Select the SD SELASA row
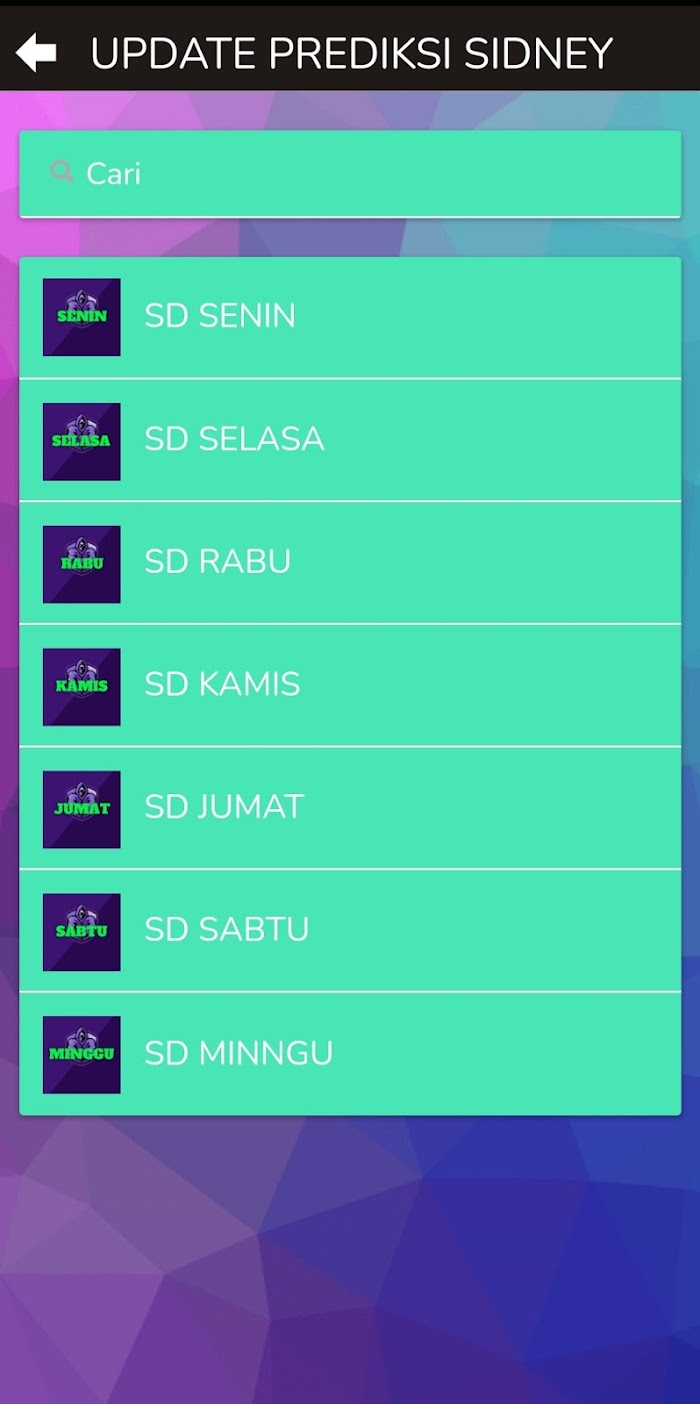This screenshot has height=1404, width=700. coord(350,440)
